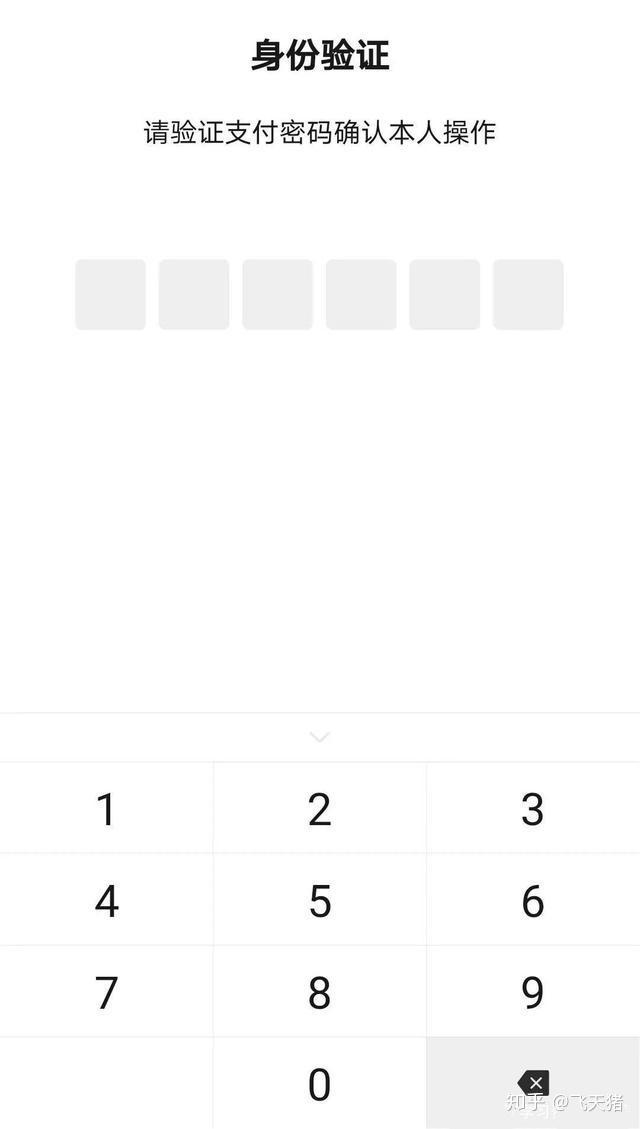The height and width of the screenshot is (1129, 640).
Task: Enter digit 2 on the keypad
Action: [x=319, y=808]
